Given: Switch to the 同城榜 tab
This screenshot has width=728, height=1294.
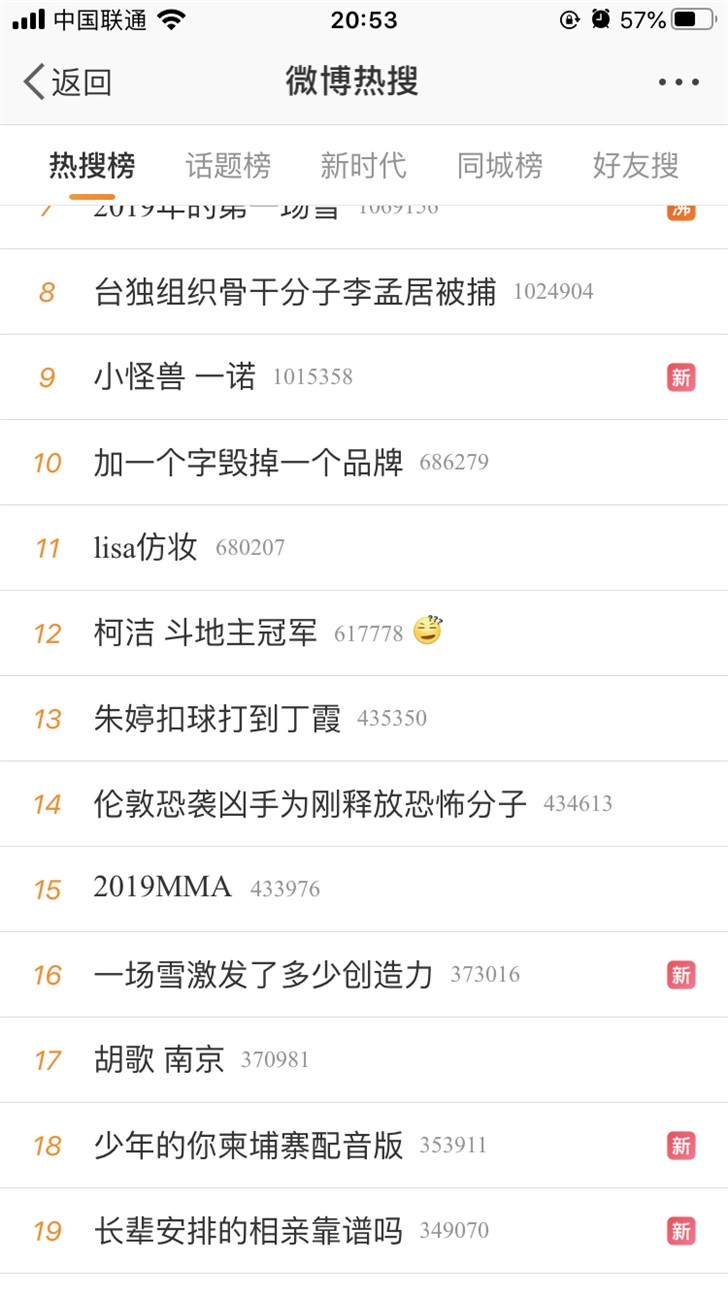Looking at the screenshot, I should point(500,165).
